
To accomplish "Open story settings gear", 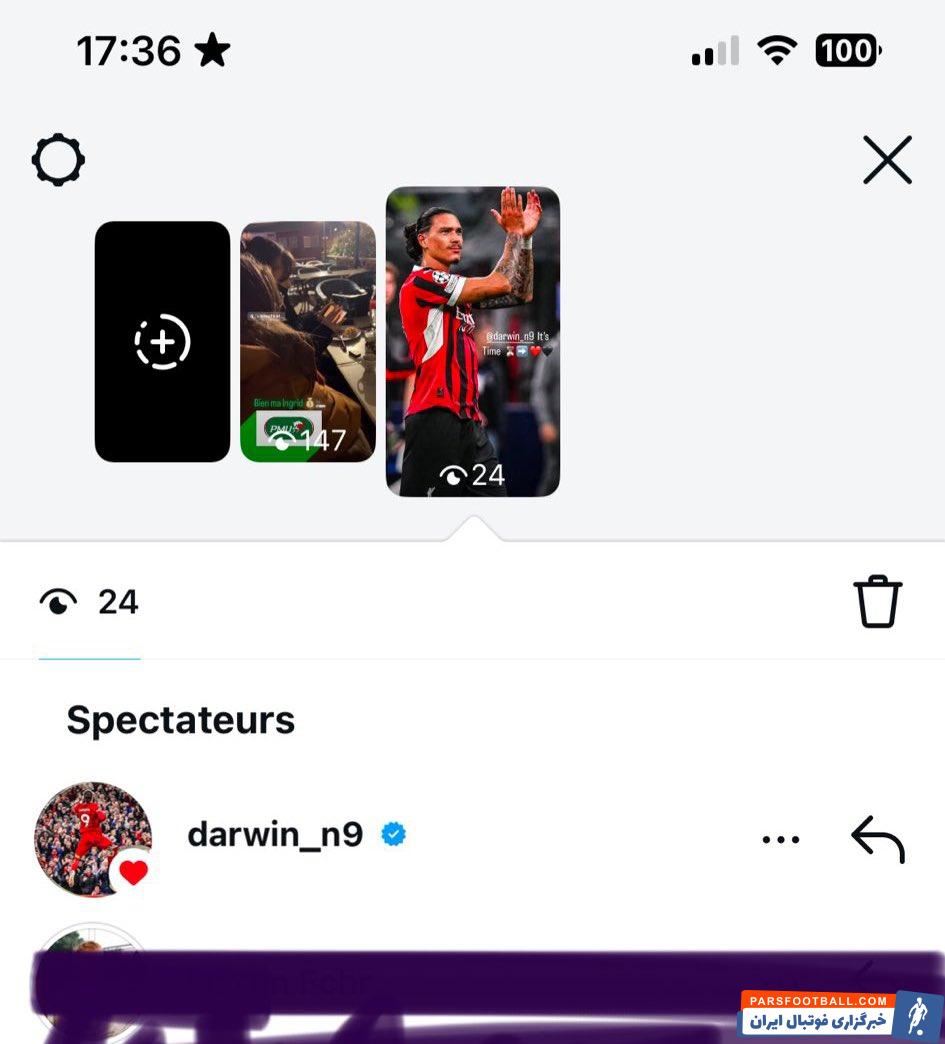I will click(x=58, y=160).
